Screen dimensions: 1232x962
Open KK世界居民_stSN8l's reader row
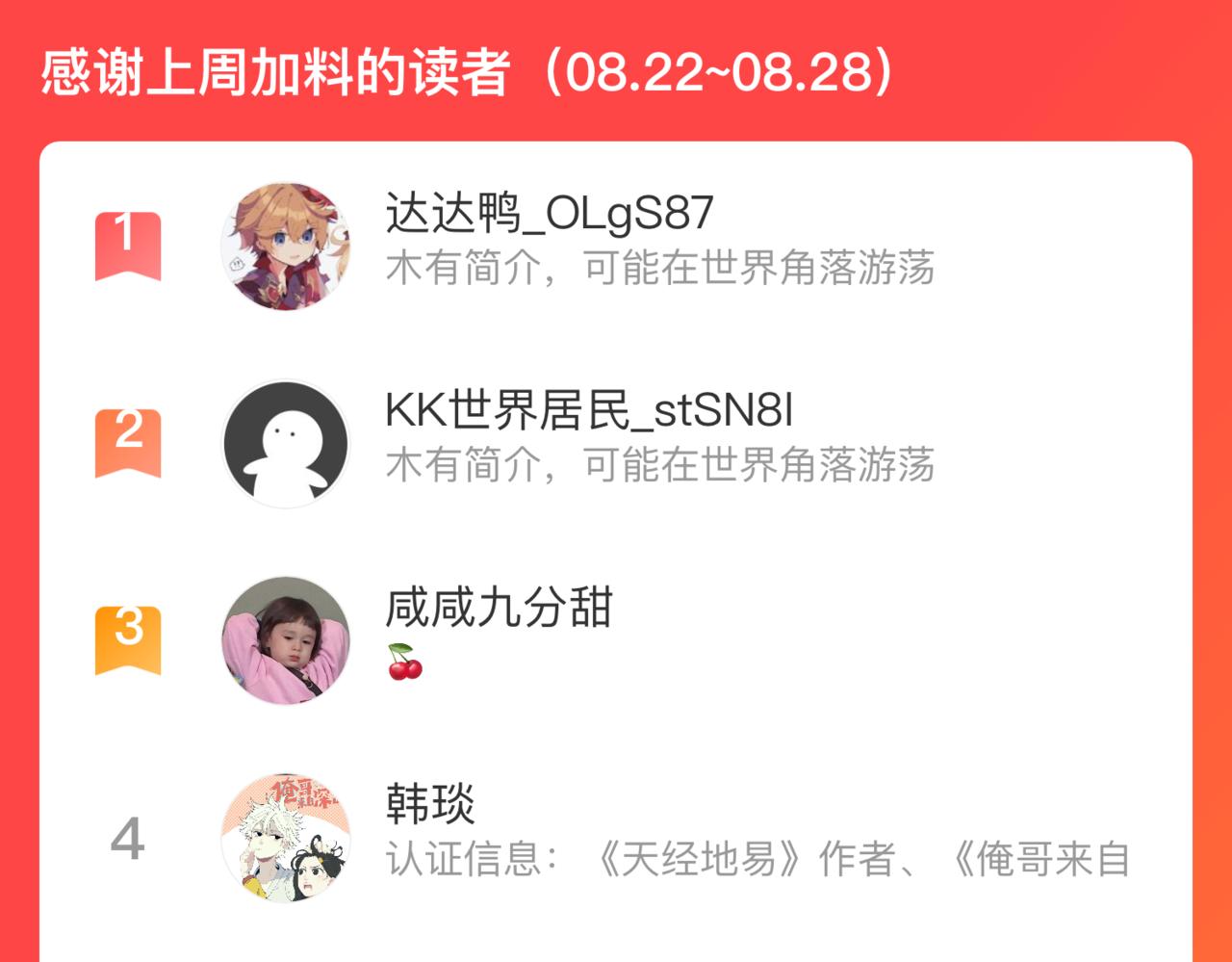tap(616, 444)
